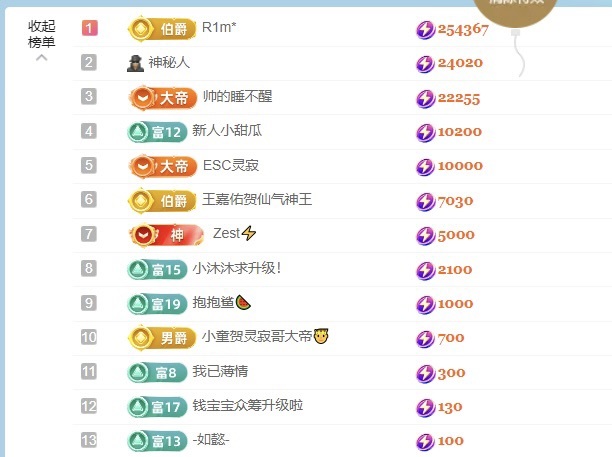Open rank 2 user 神秘人

pos(169,63)
